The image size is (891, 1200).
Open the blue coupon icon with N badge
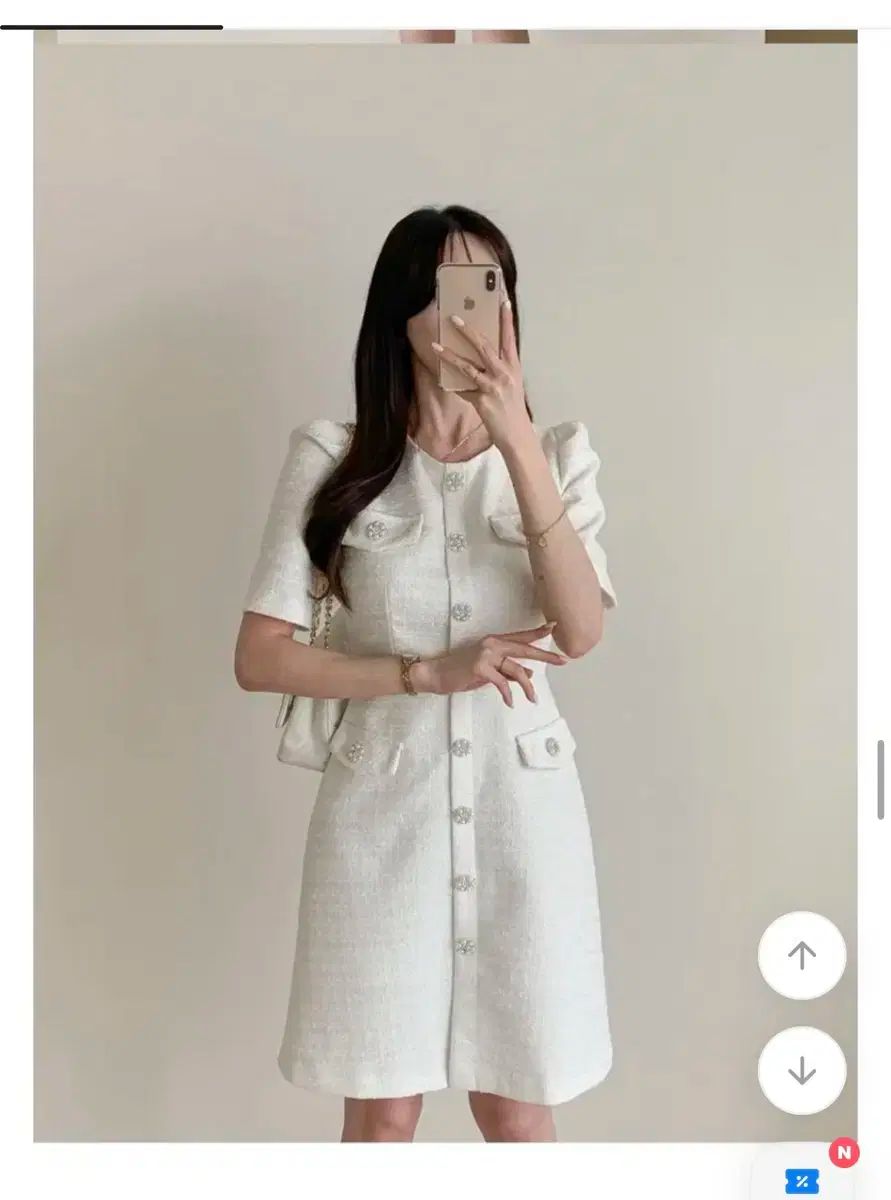pyautogui.click(x=802, y=1181)
